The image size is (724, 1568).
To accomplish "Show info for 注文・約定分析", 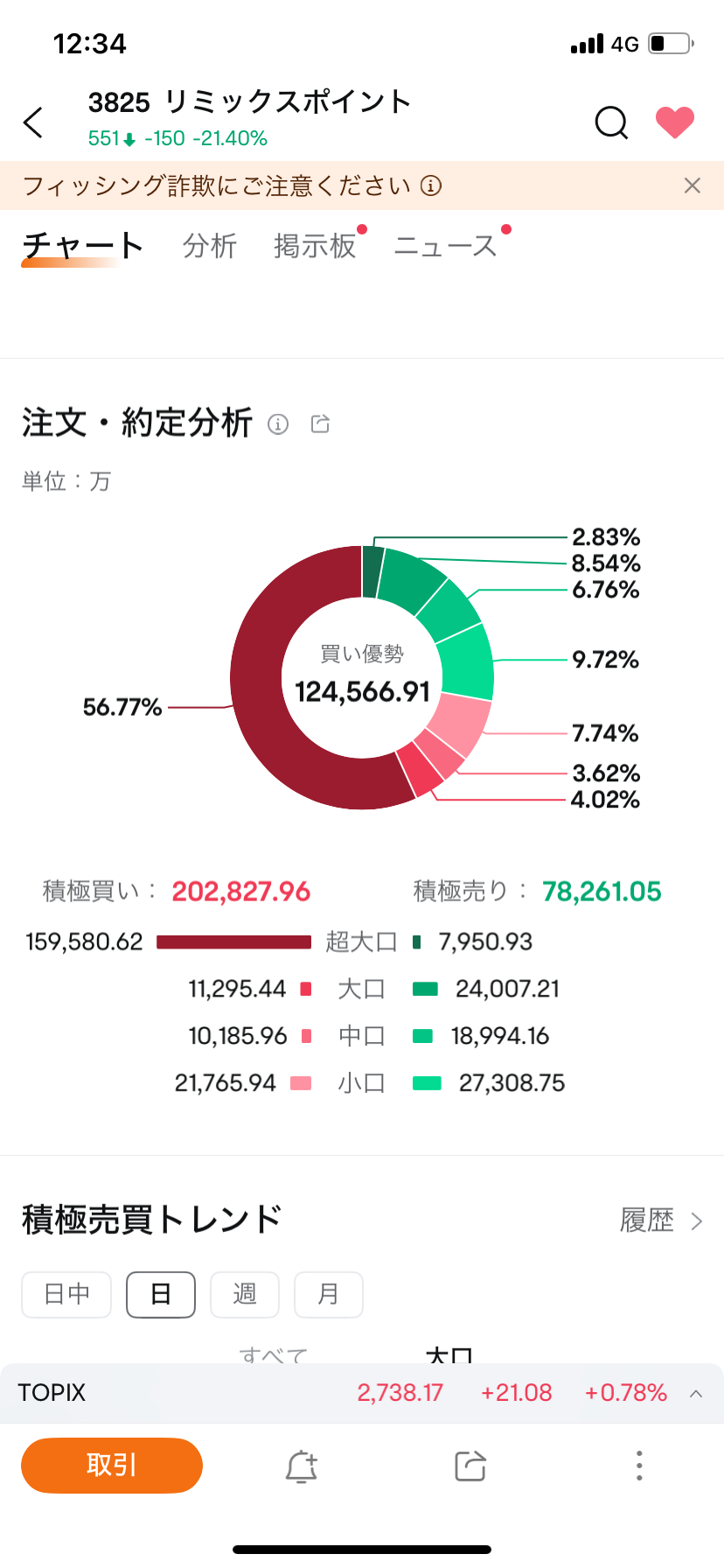I will (x=278, y=424).
